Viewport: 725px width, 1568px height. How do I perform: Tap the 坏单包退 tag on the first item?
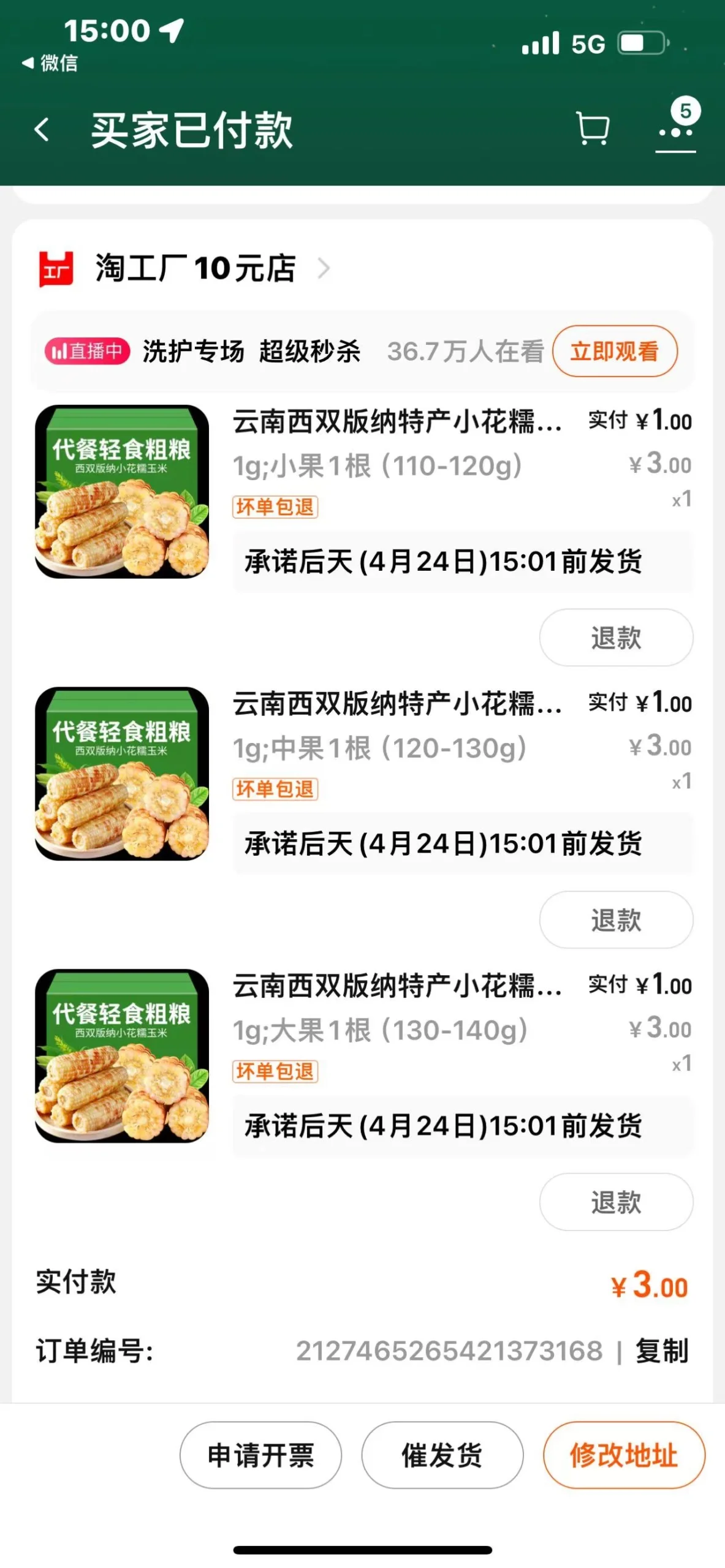pyautogui.click(x=276, y=506)
